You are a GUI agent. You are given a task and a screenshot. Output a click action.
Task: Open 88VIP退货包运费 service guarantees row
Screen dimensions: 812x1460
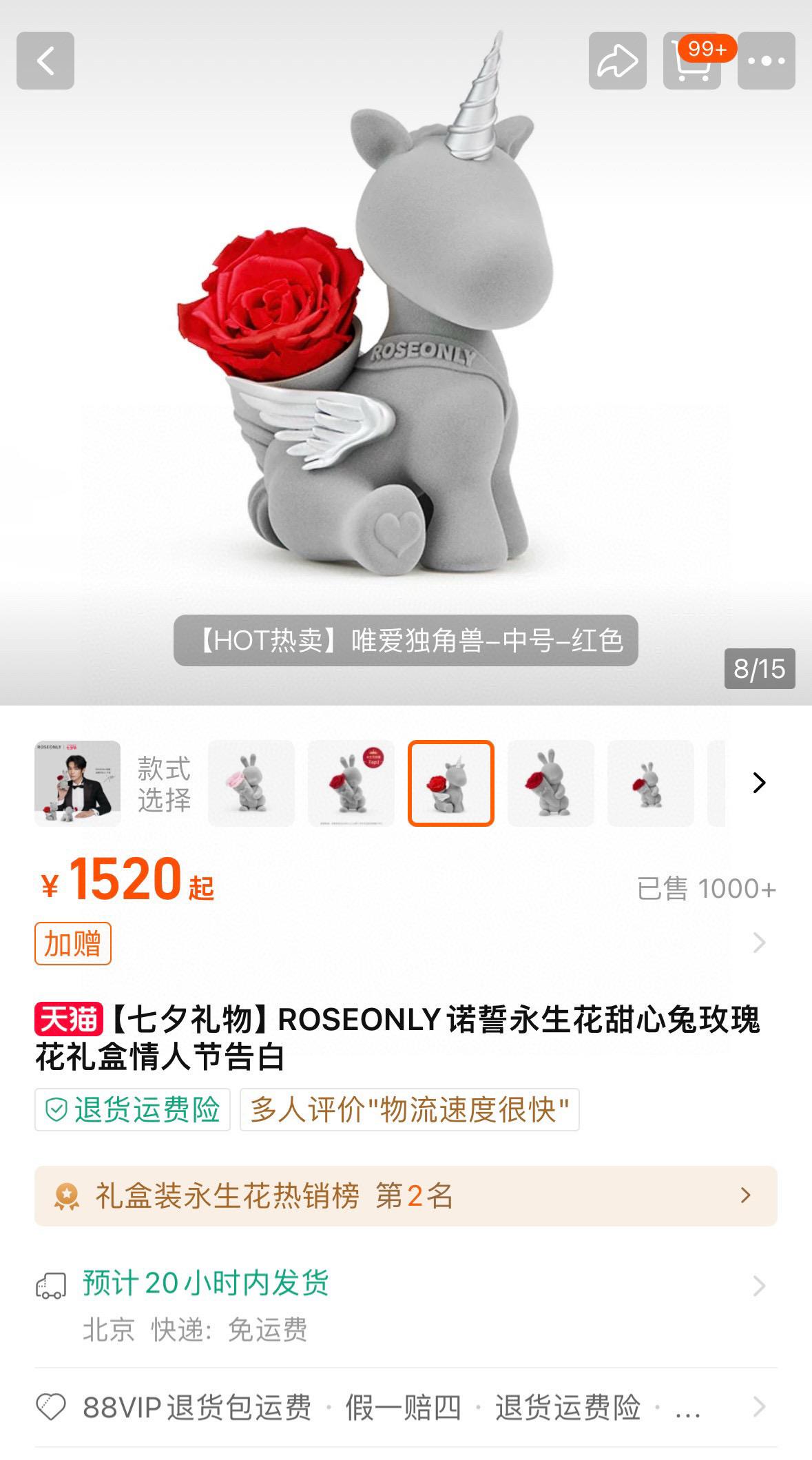406,1407
